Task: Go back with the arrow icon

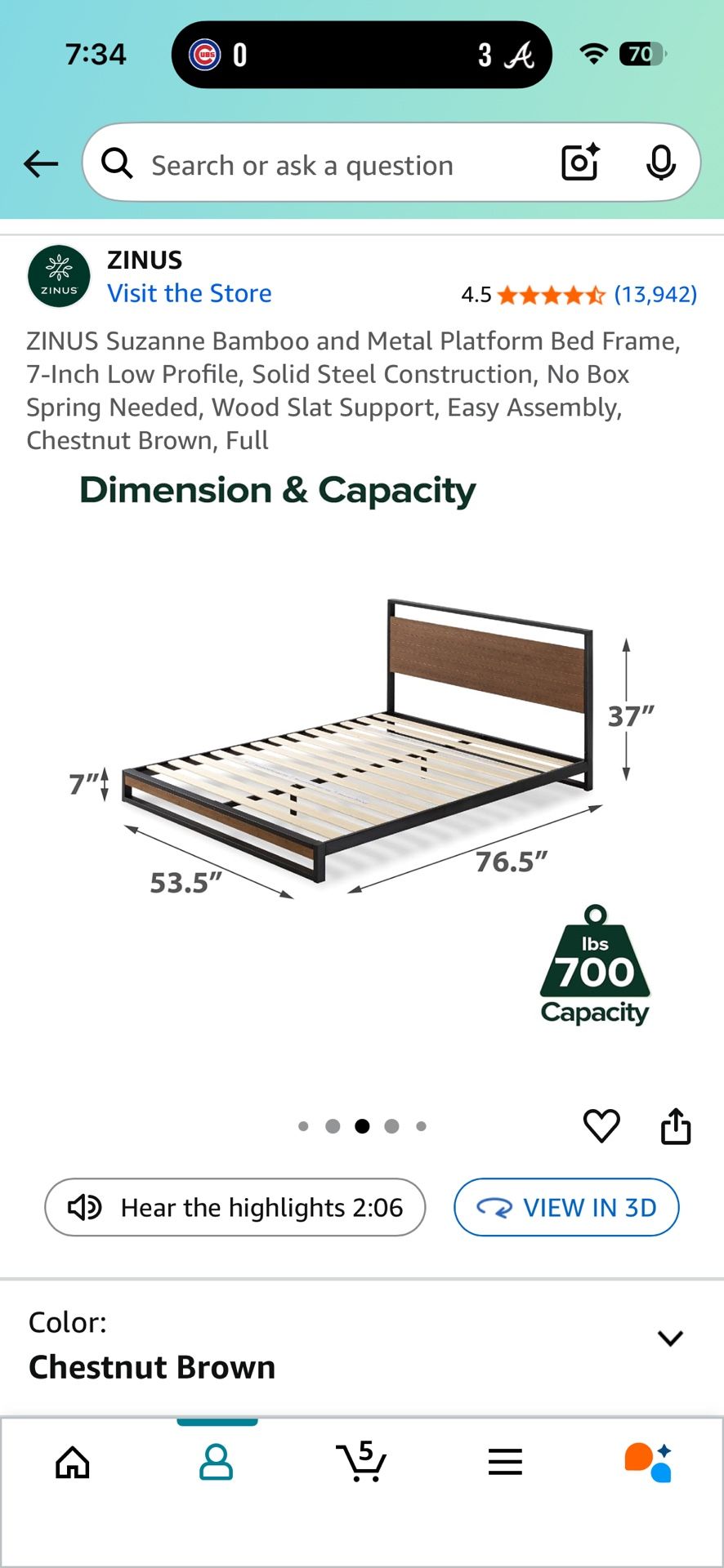Action: pos(41,164)
